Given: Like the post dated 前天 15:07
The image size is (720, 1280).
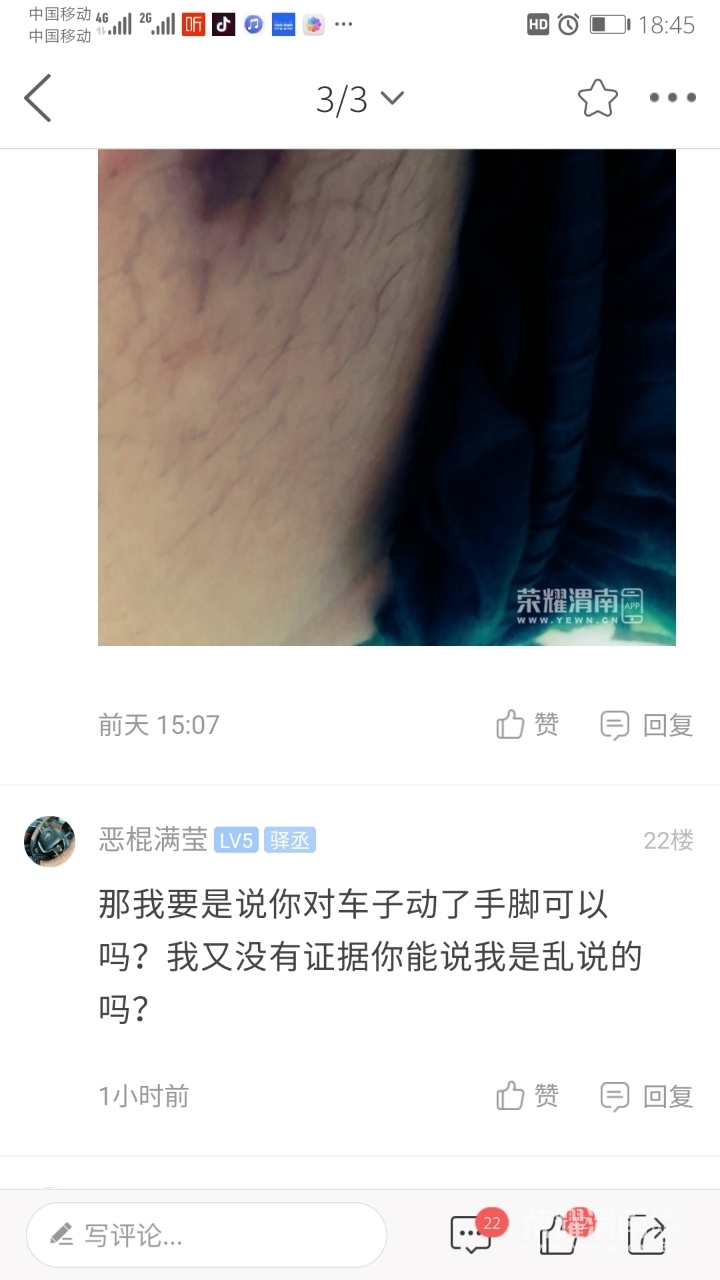Looking at the screenshot, I should click(528, 724).
